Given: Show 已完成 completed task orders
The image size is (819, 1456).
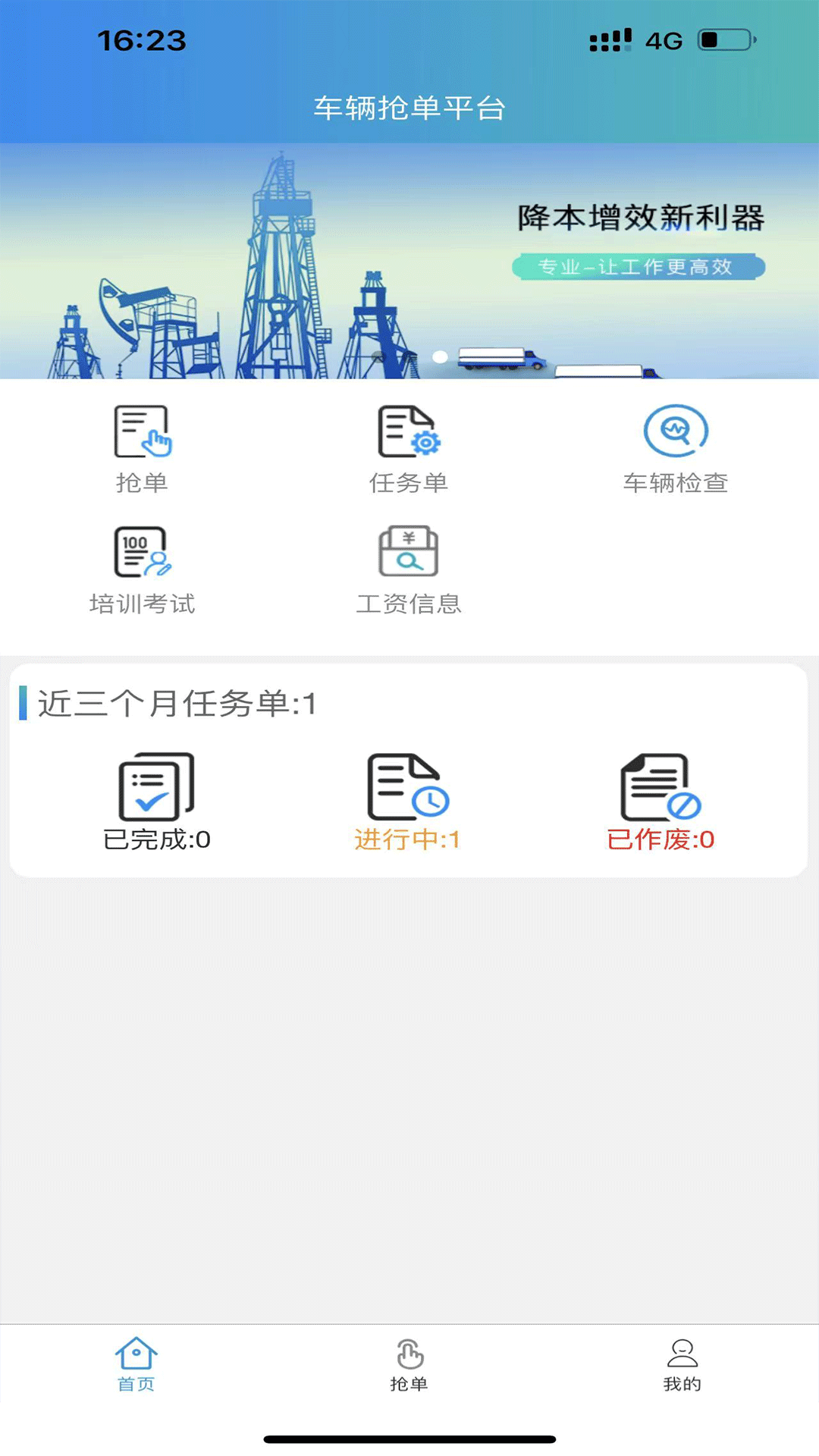Looking at the screenshot, I should click(x=157, y=802).
